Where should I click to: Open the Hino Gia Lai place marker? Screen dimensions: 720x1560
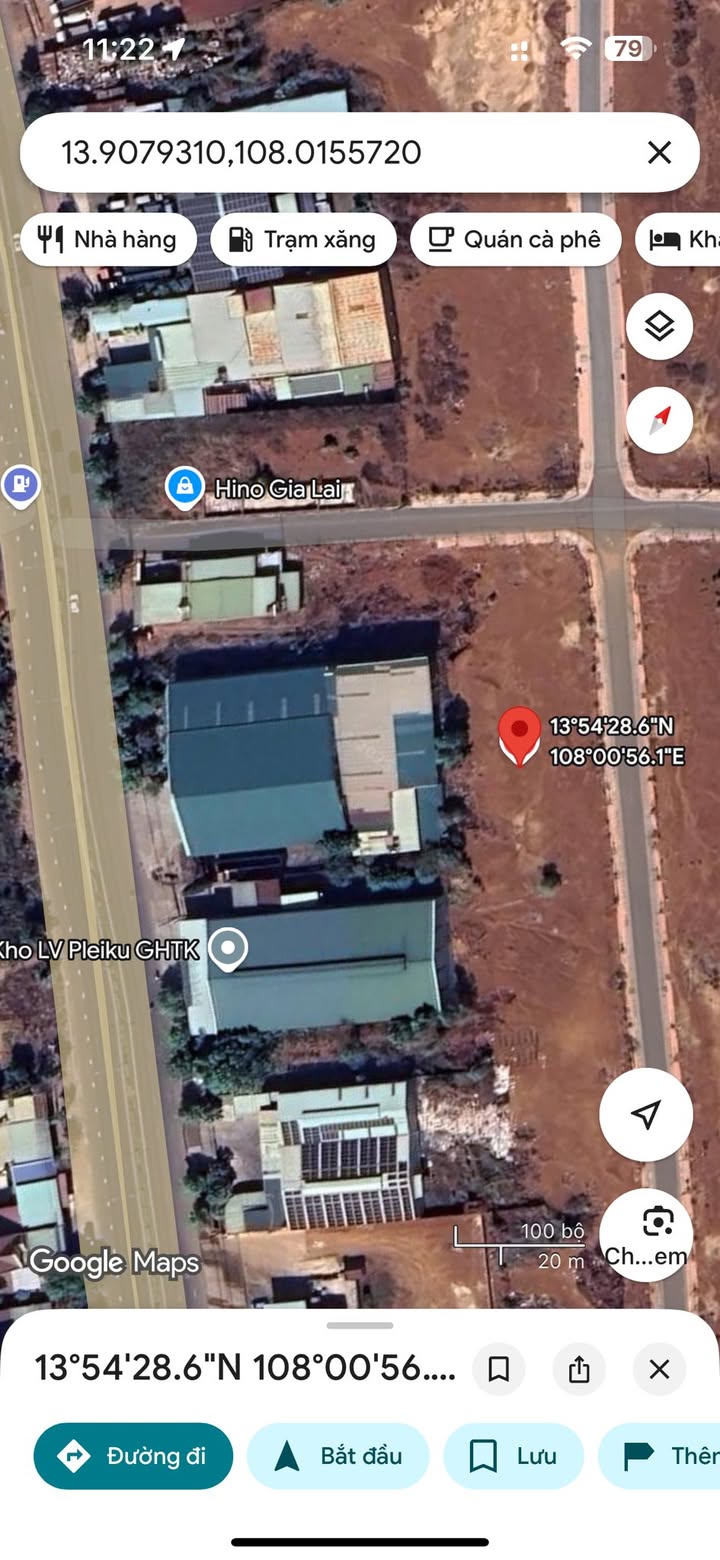point(184,489)
